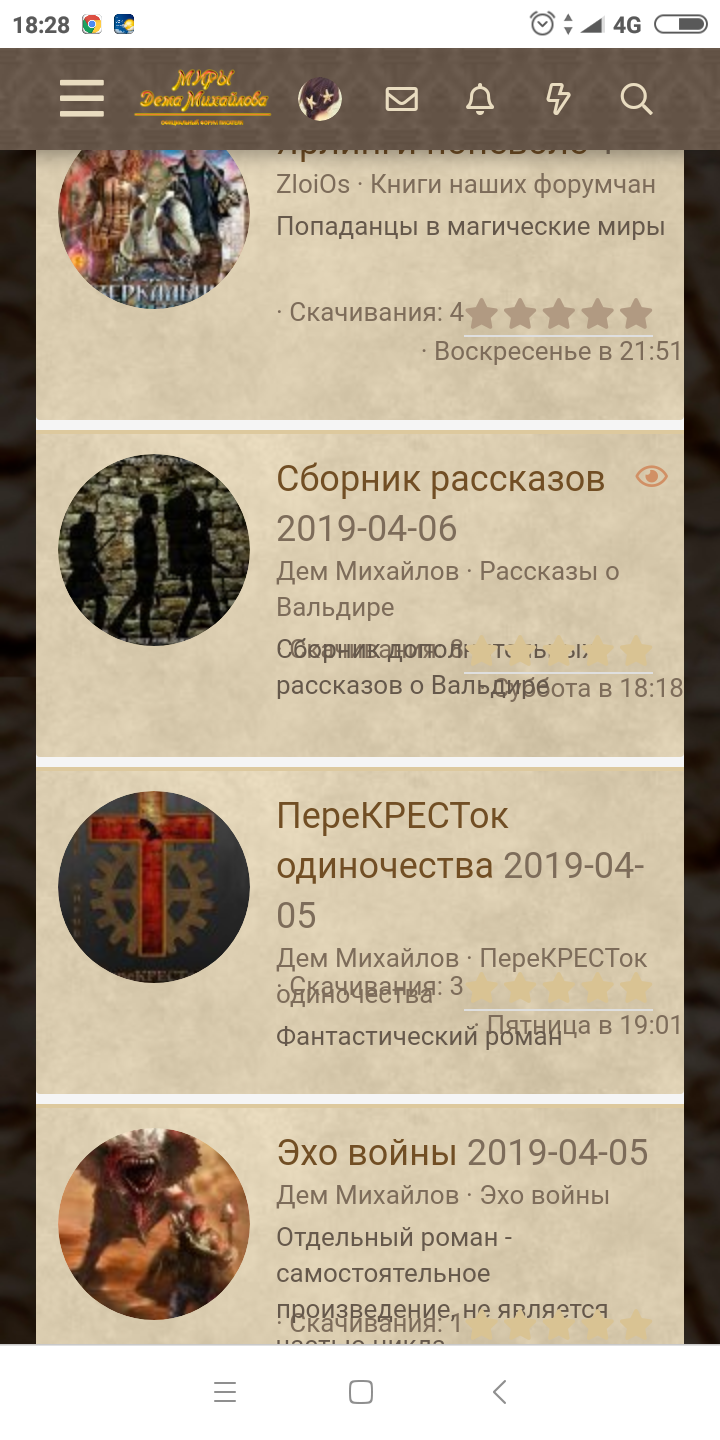Open the 'Эхо войны' category link
Viewport: 720px width, 1440px height.
[x=544, y=1195]
